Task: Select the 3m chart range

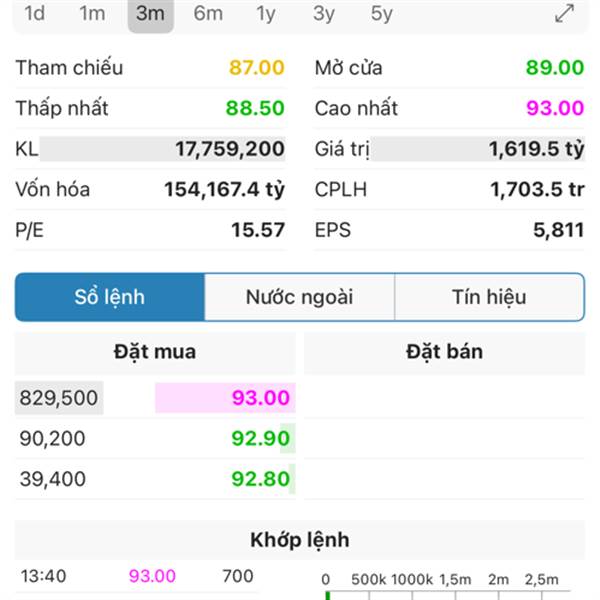Action: pos(150,14)
